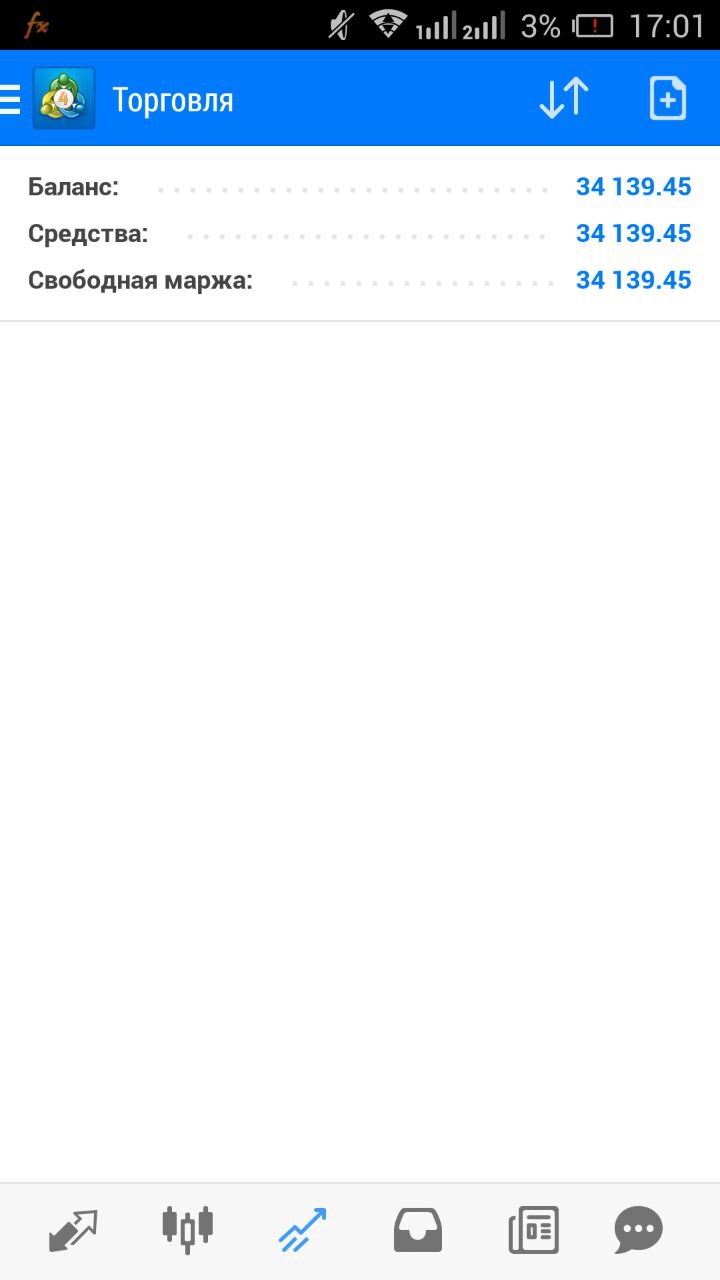The image size is (720, 1280).
Task: Select the Trade tab
Action: click(x=302, y=1230)
